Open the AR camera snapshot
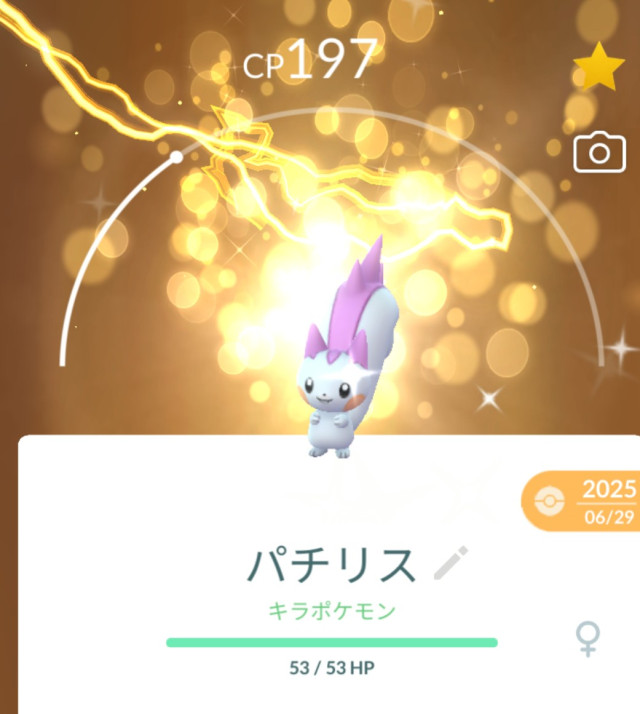The image size is (640, 714). (x=599, y=152)
